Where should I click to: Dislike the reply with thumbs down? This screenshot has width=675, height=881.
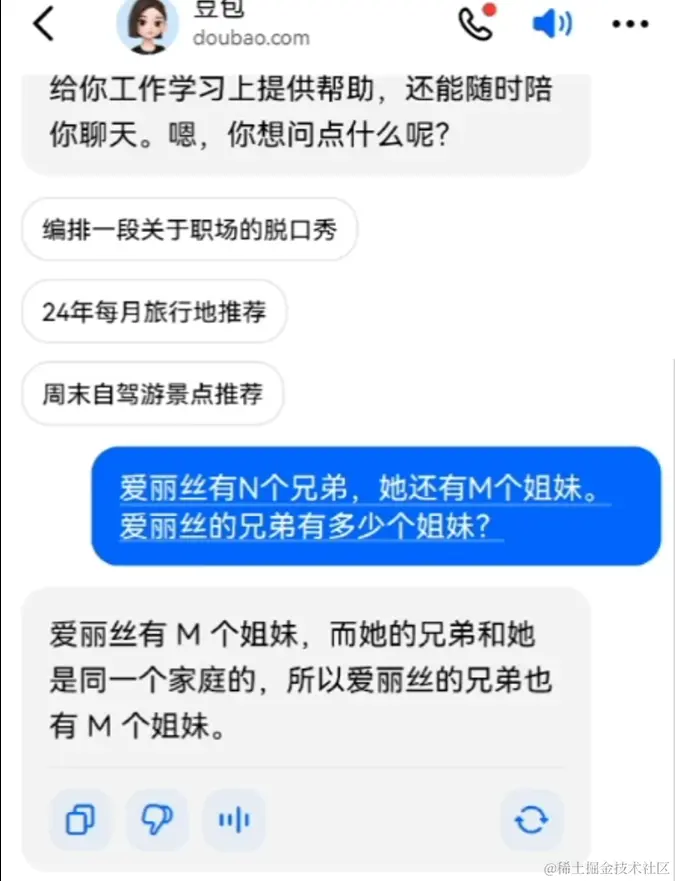point(157,820)
